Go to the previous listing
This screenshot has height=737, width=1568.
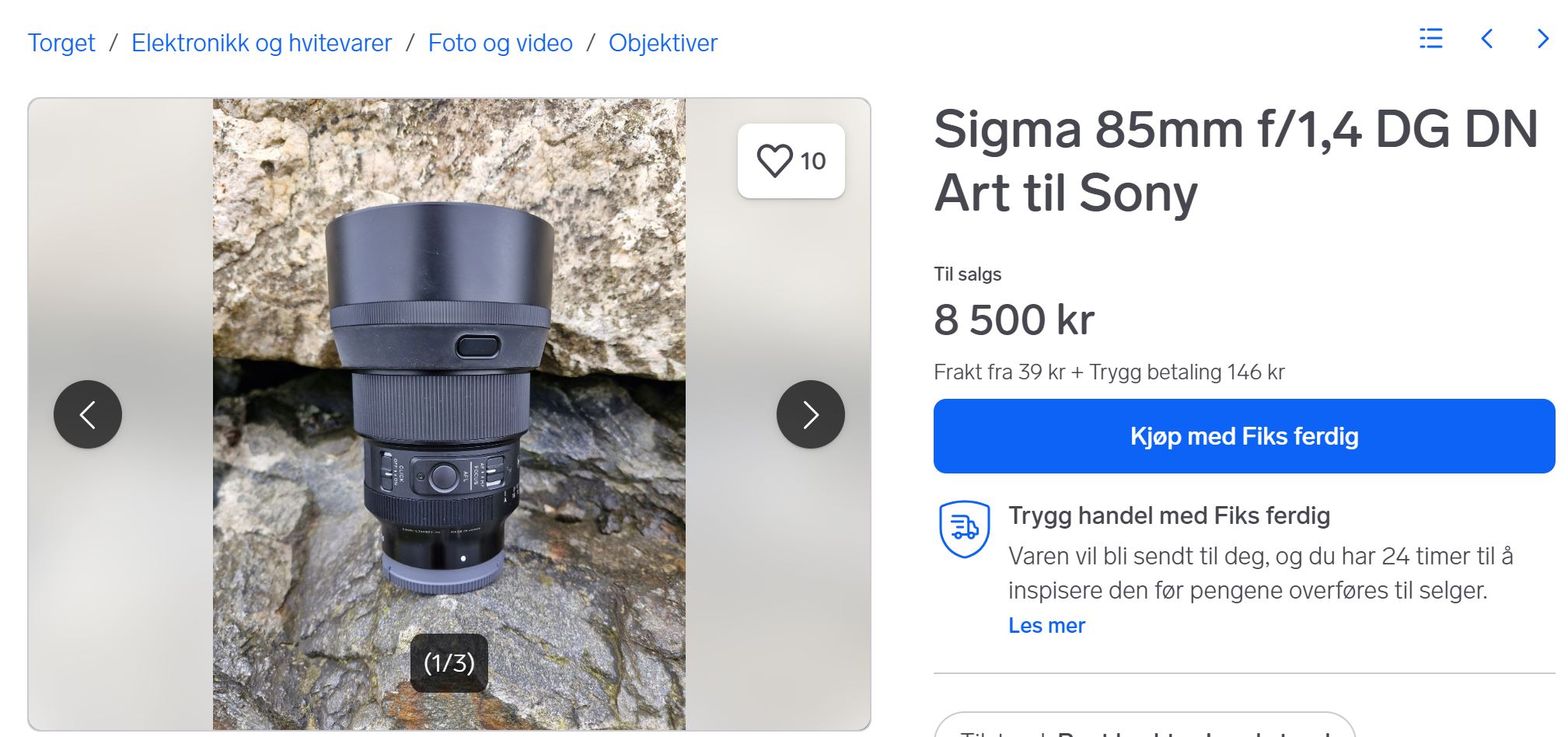[1486, 39]
